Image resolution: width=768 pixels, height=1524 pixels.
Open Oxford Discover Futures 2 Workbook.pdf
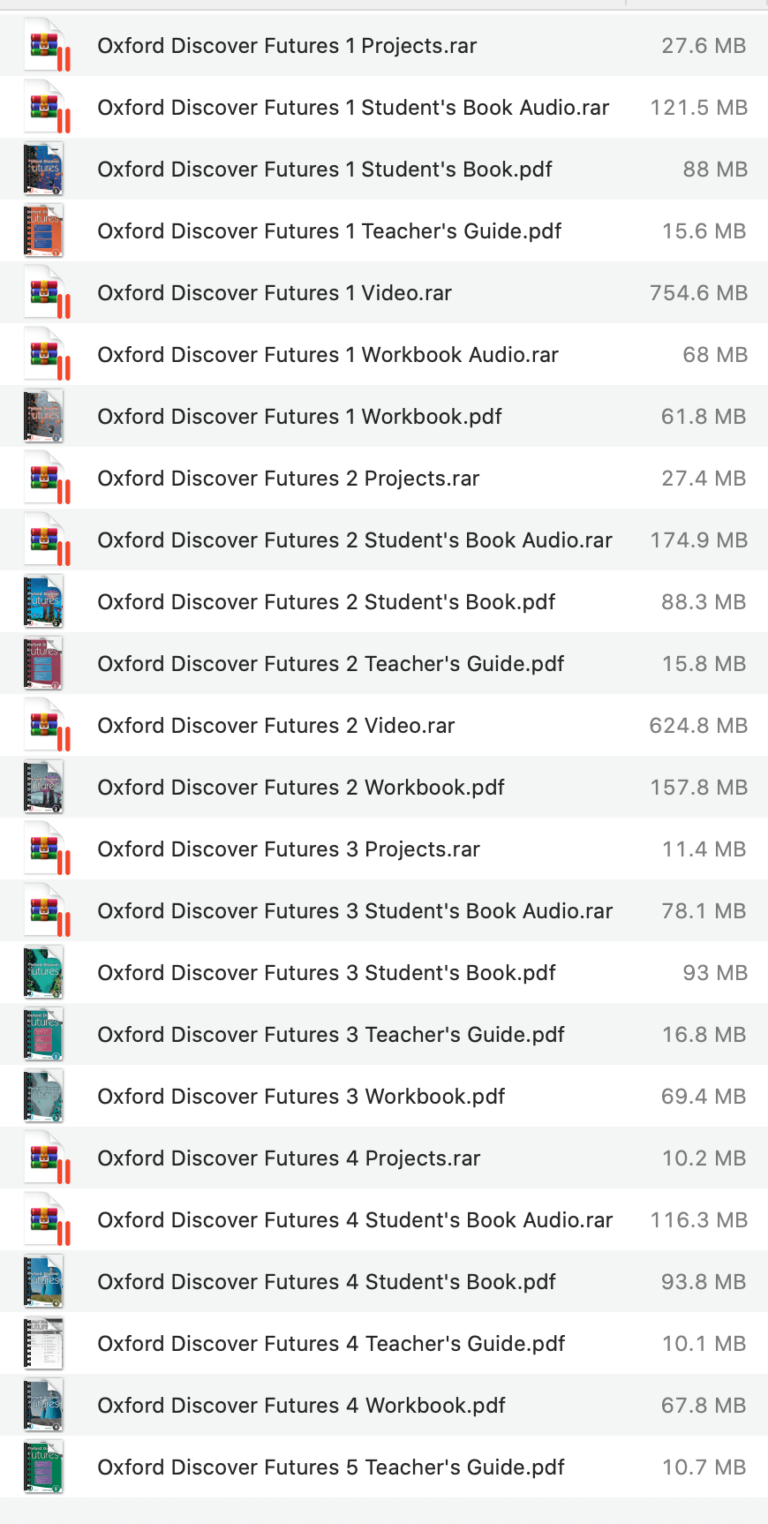pos(301,787)
